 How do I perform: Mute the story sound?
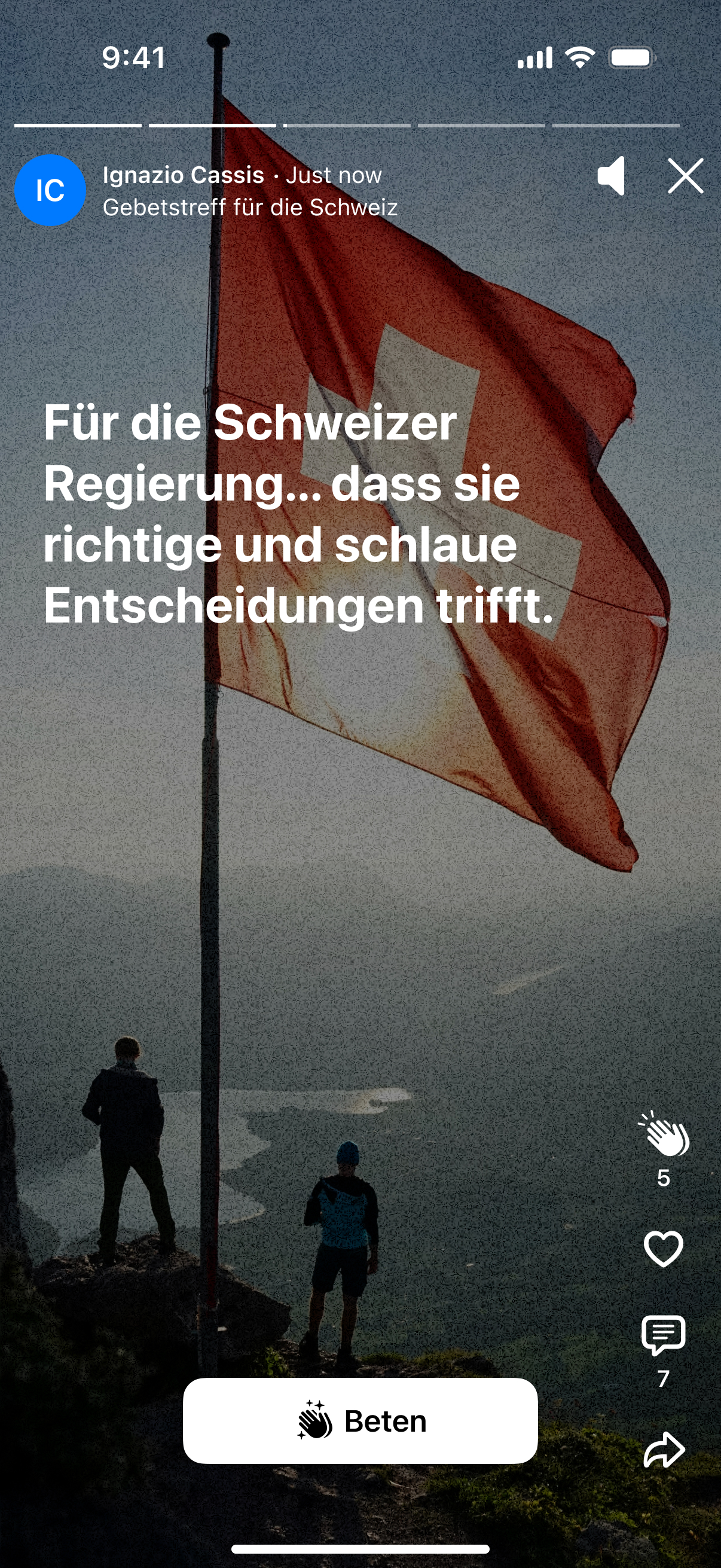click(x=612, y=176)
